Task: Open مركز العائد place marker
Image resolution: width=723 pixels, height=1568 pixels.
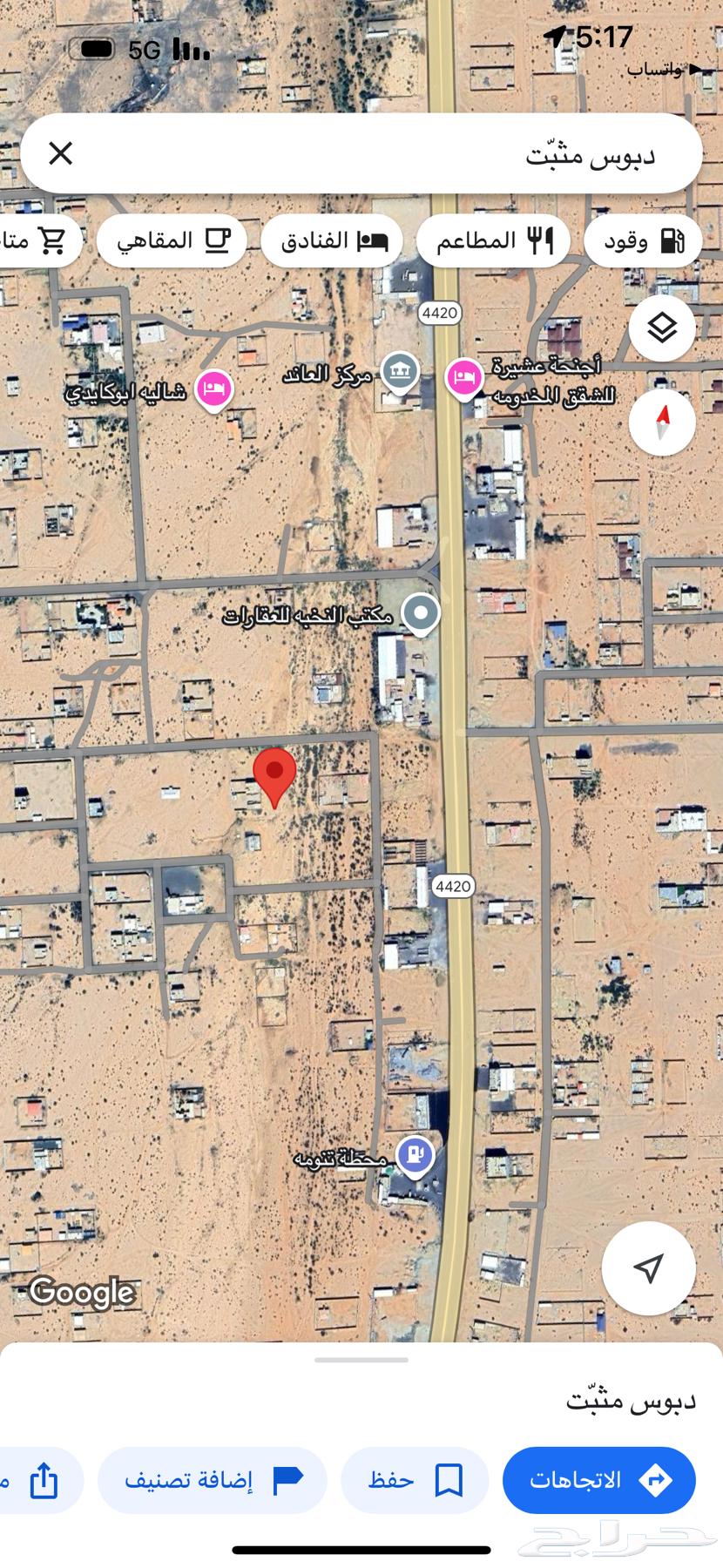Action: tap(399, 372)
